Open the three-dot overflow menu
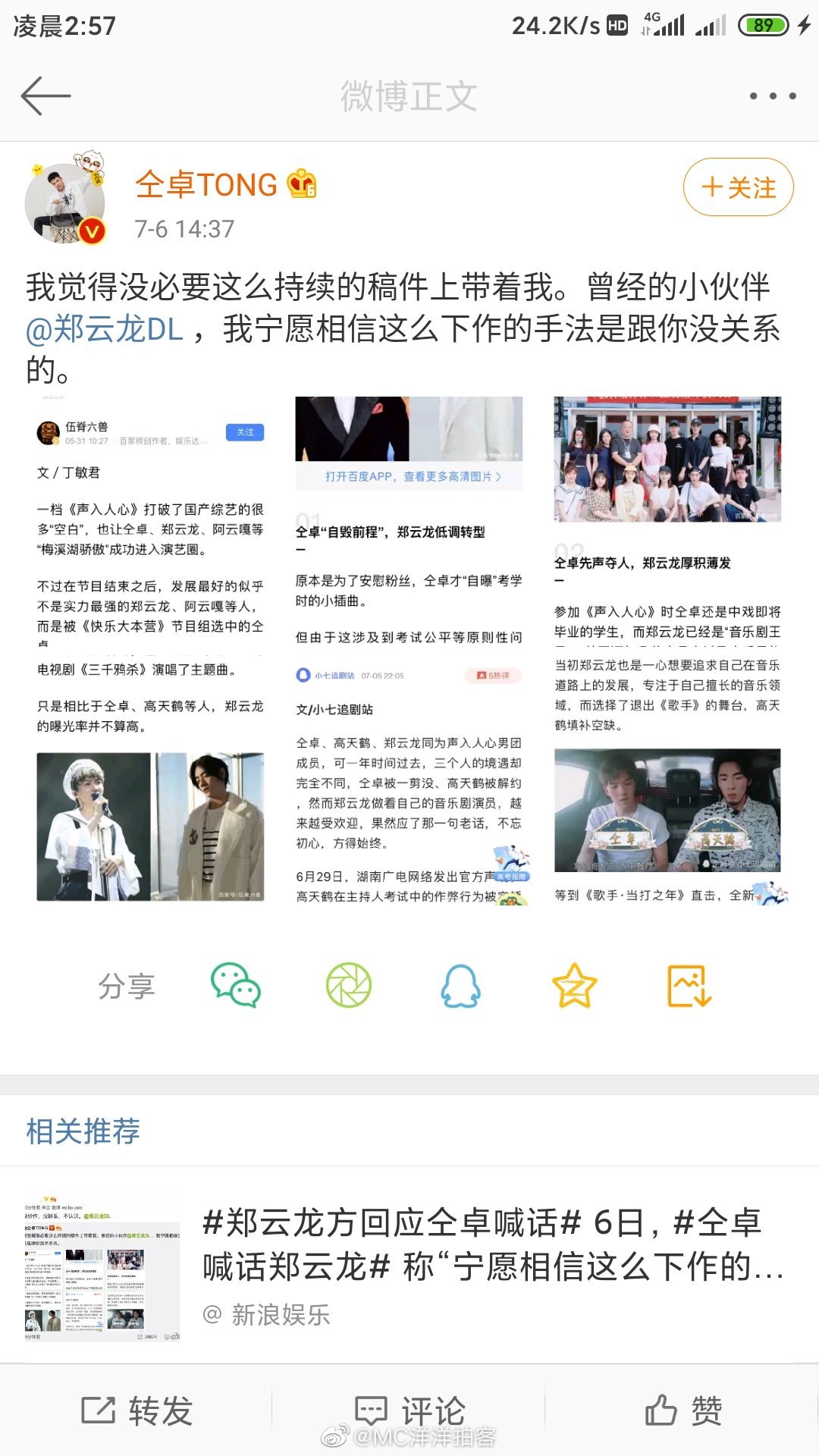 772,96
